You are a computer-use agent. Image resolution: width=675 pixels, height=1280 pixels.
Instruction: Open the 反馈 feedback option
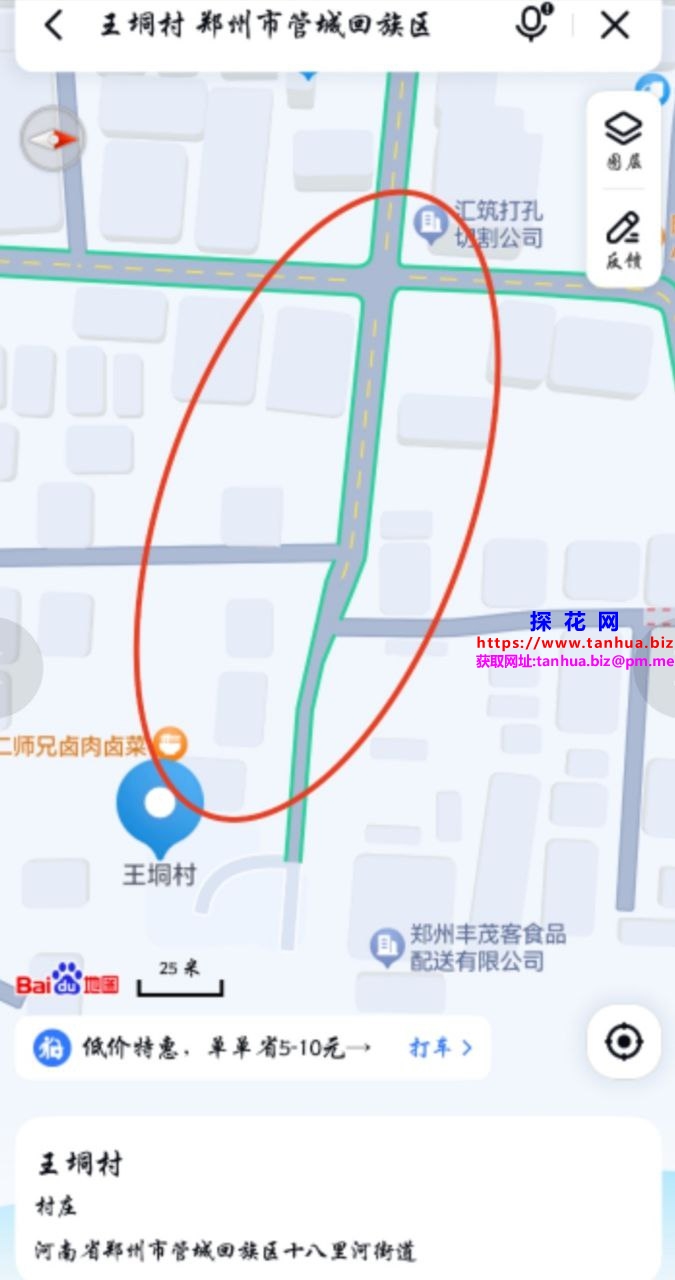pyautogui.click(x=624, y=240)
